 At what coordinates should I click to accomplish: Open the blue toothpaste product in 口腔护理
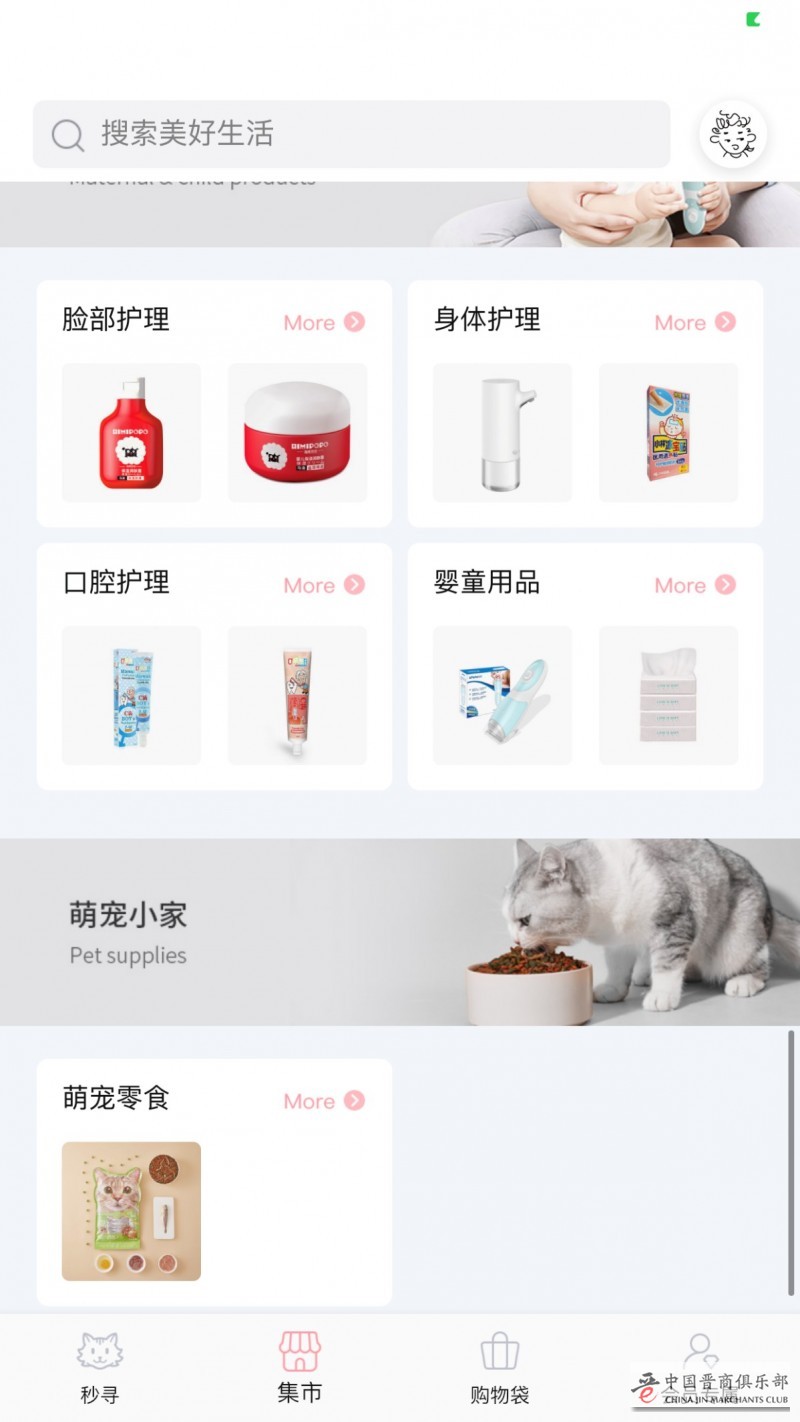(x=131, y=696)
